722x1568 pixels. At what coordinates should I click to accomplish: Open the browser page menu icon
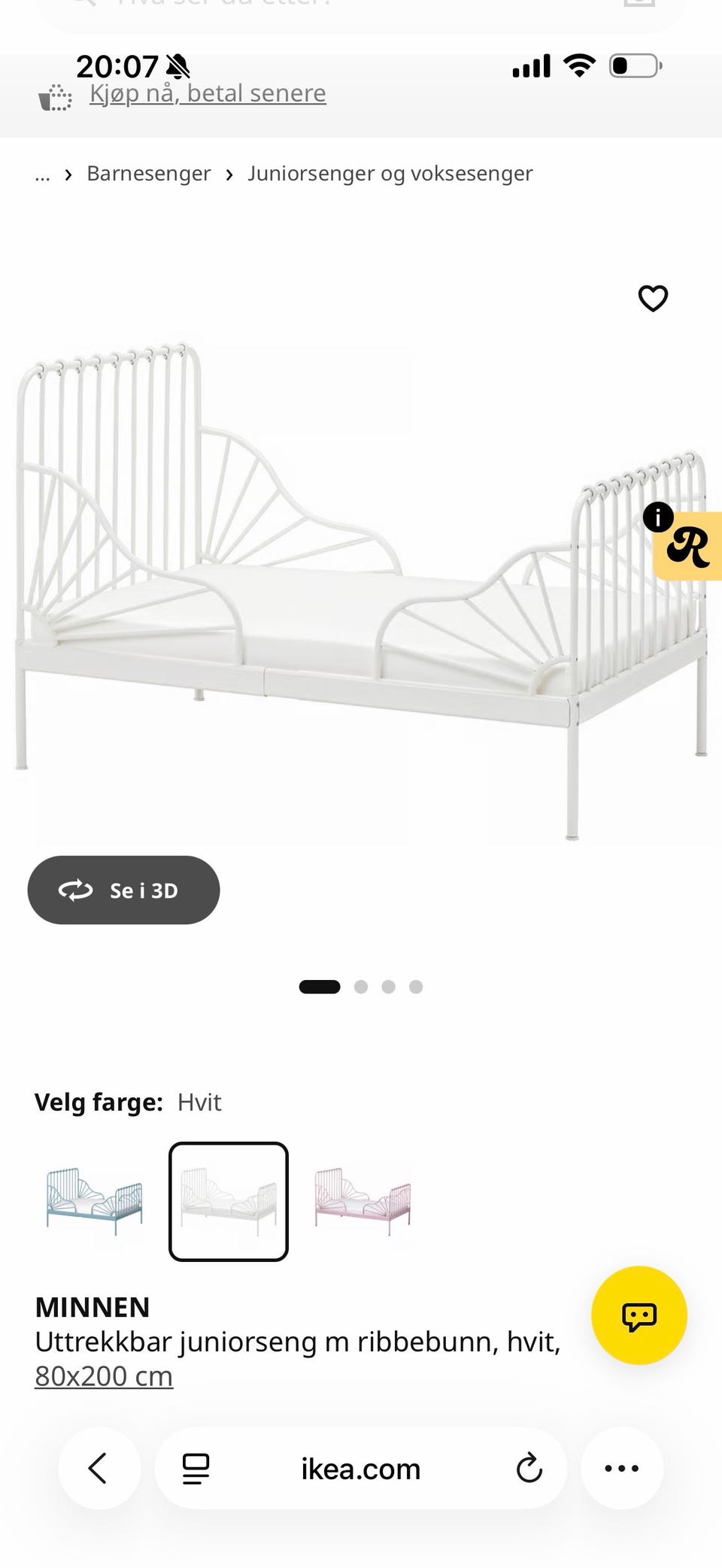tap(196, 1469)
